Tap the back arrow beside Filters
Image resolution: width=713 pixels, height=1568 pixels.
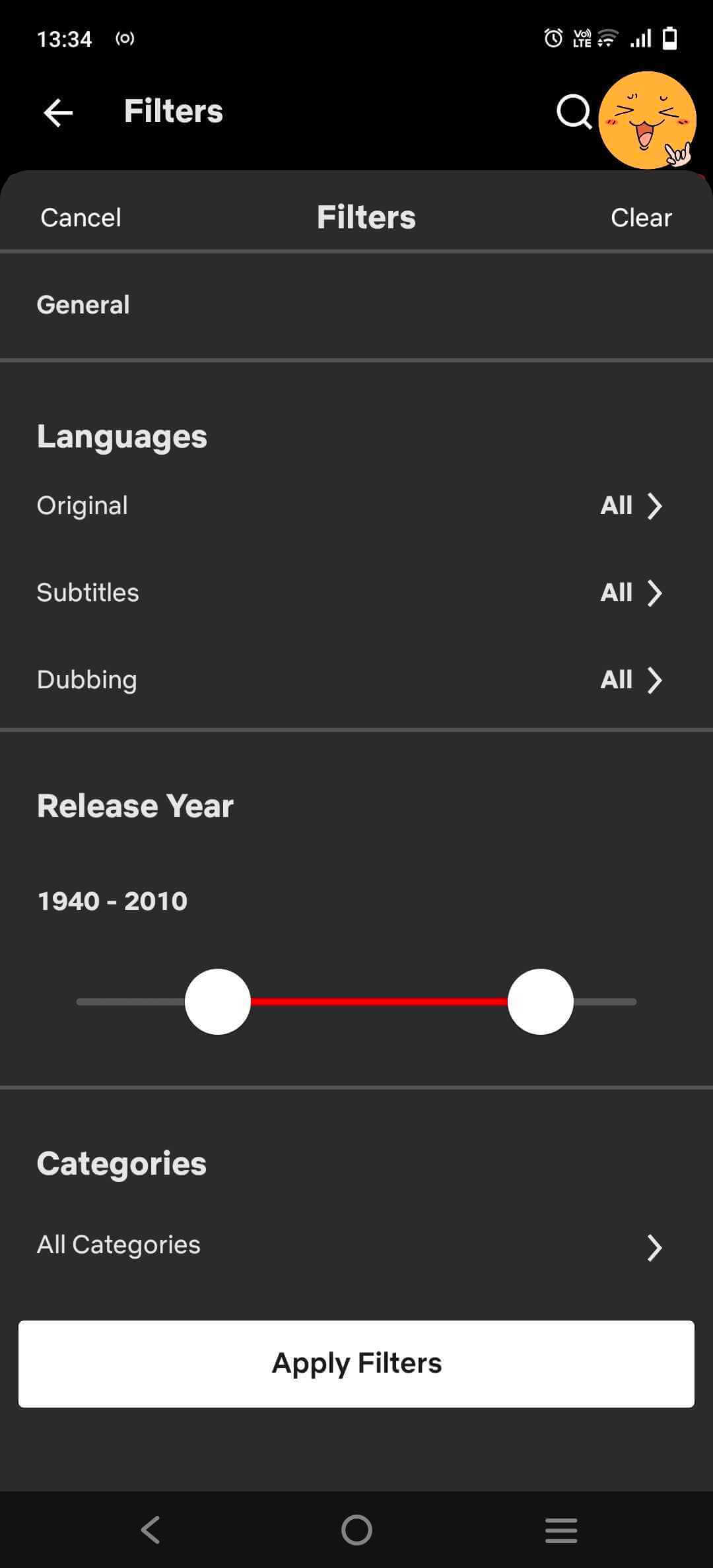pyautogui.click(x=58, y=112)
